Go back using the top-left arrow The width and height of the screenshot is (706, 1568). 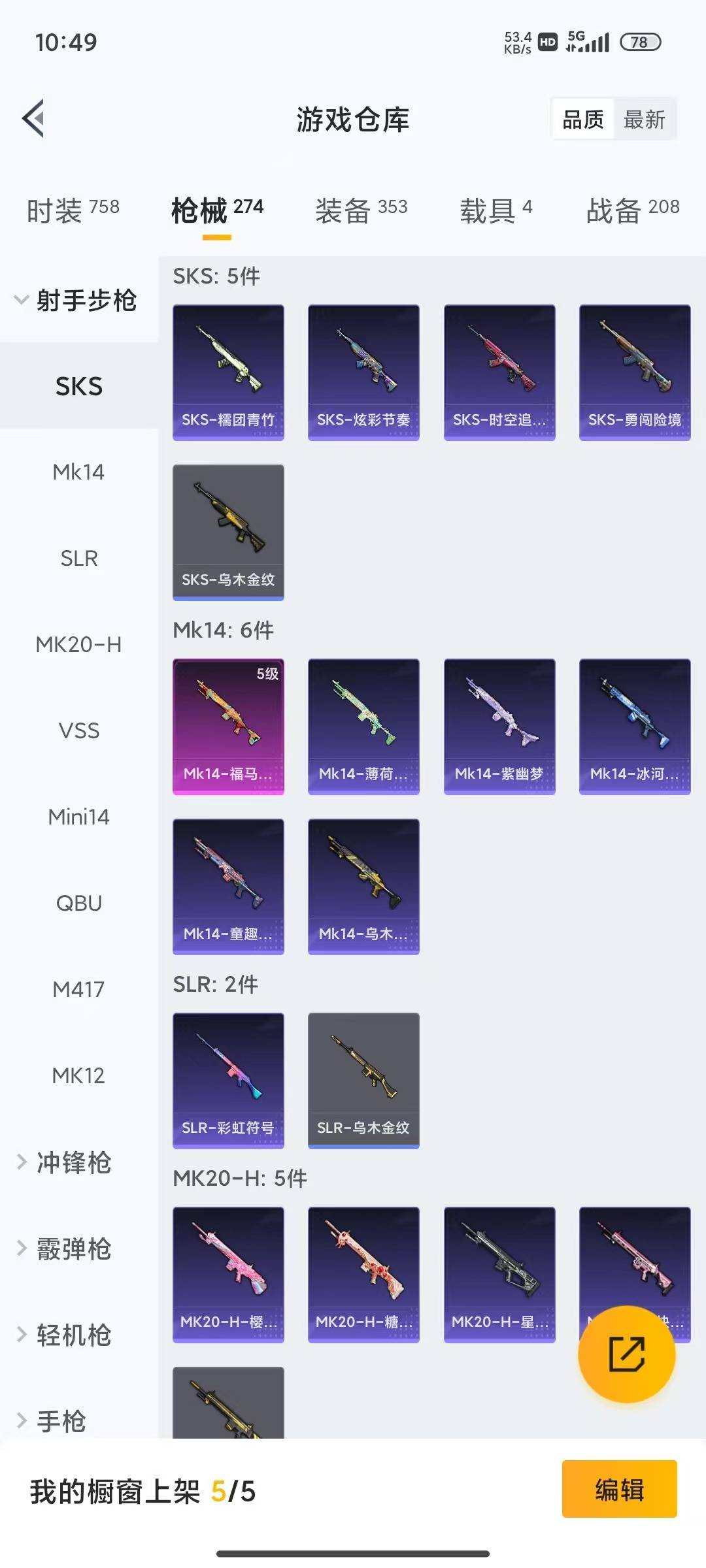34,119
